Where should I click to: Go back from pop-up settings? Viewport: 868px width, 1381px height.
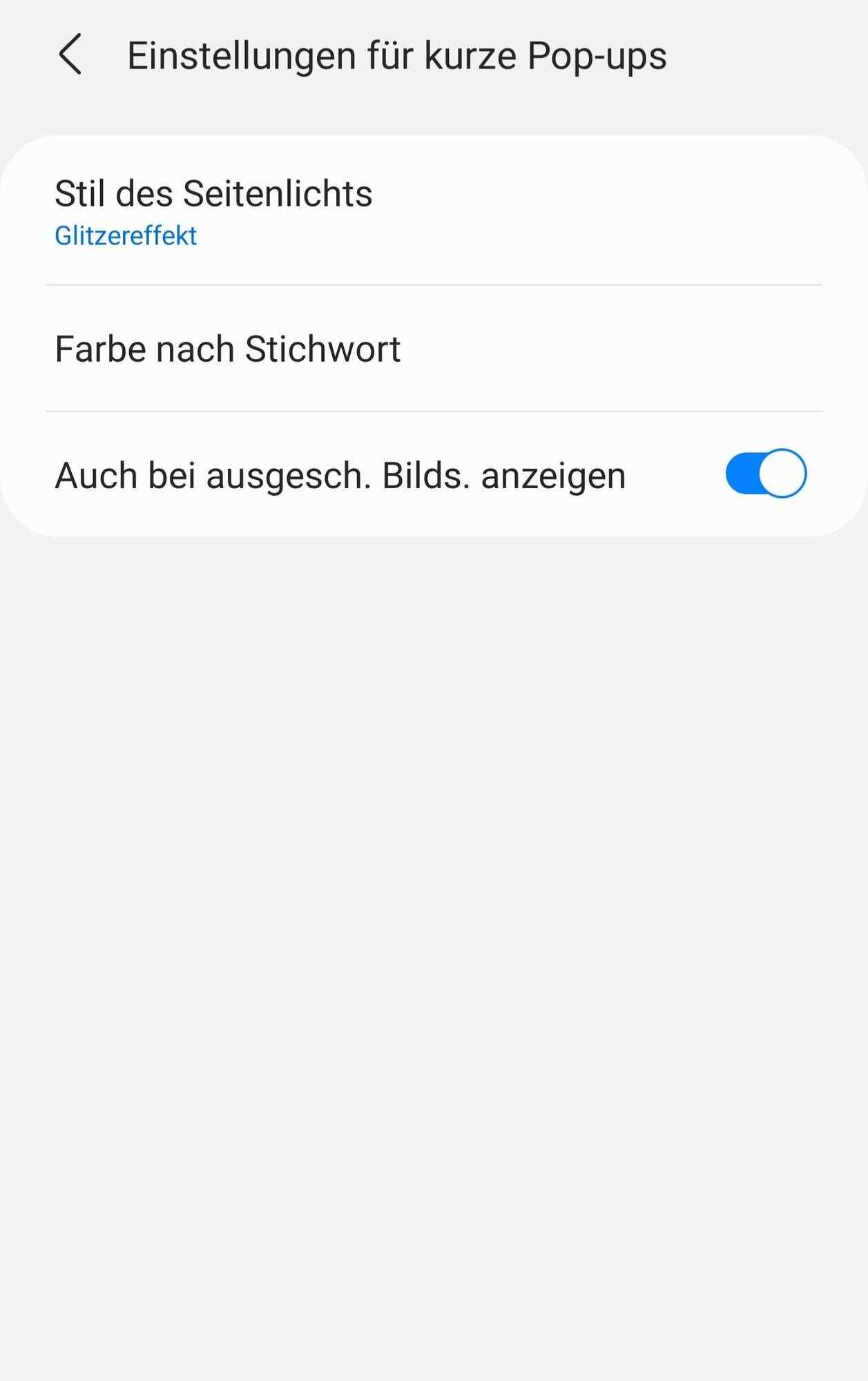coord(70,55)
